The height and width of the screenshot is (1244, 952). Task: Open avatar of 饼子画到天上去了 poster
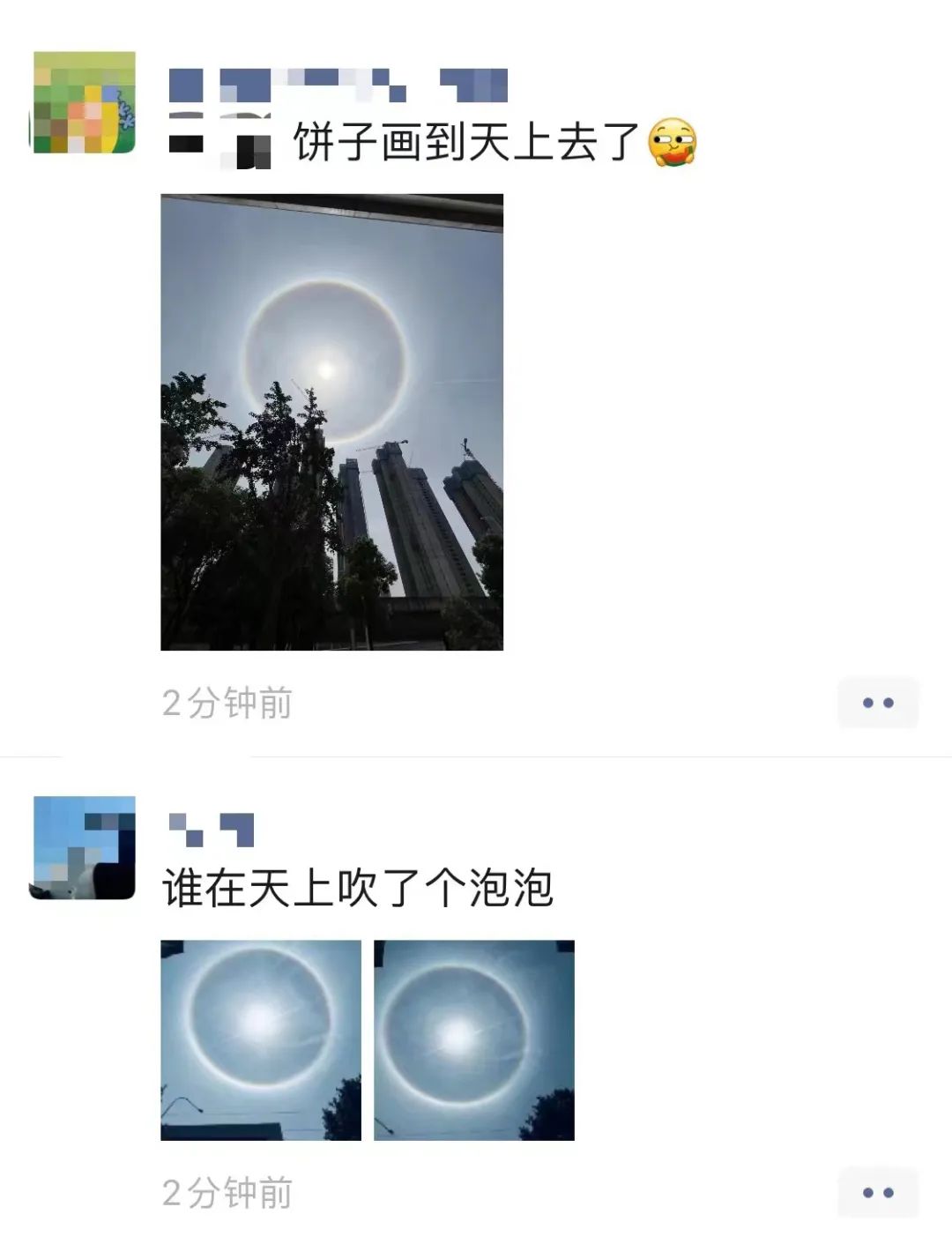point(85,102)
